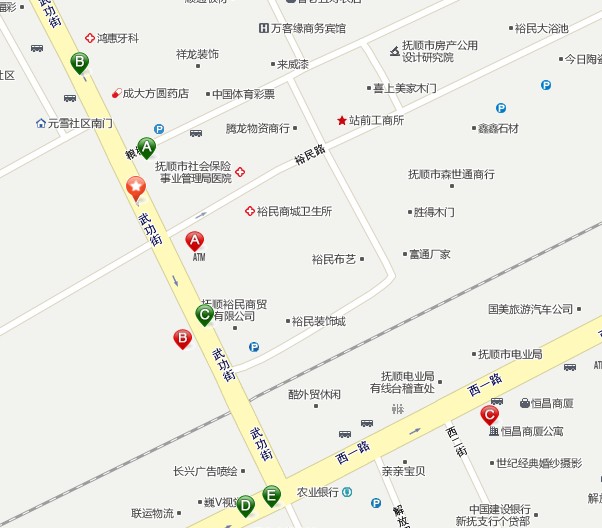
Task: Open the red star pin on 武功街
Action: click(135, 187)
